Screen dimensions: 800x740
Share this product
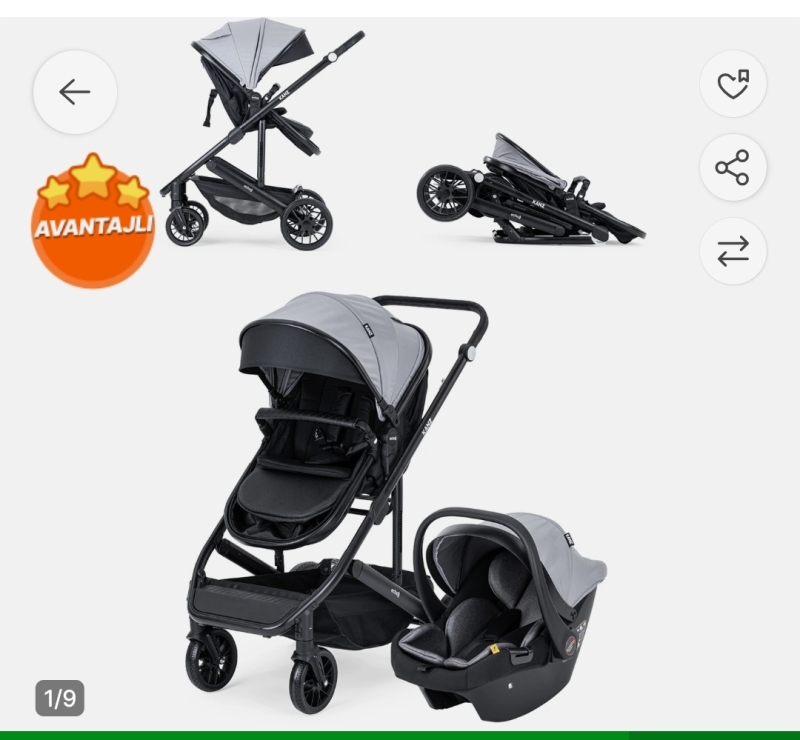click(x=732, y=168)
